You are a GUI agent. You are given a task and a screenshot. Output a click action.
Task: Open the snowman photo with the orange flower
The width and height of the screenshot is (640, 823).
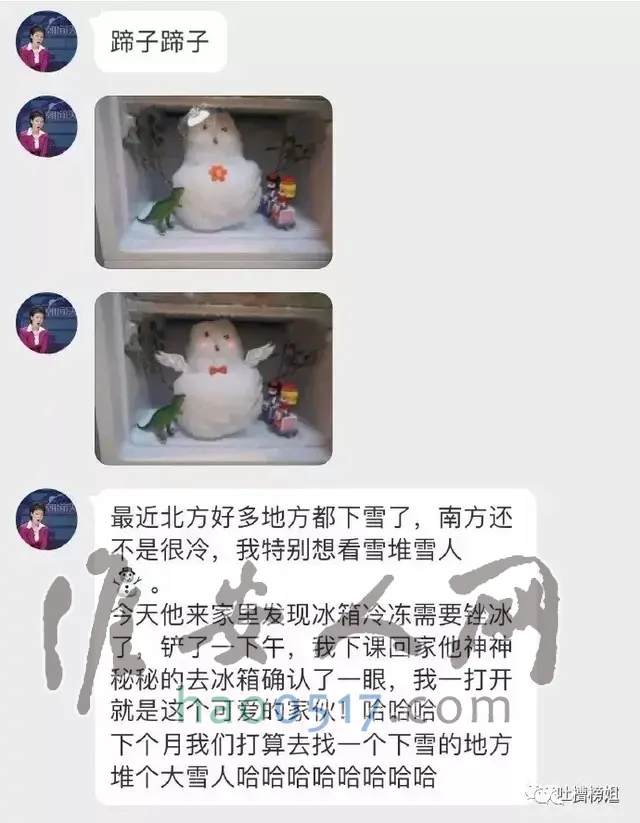[213, 181]
